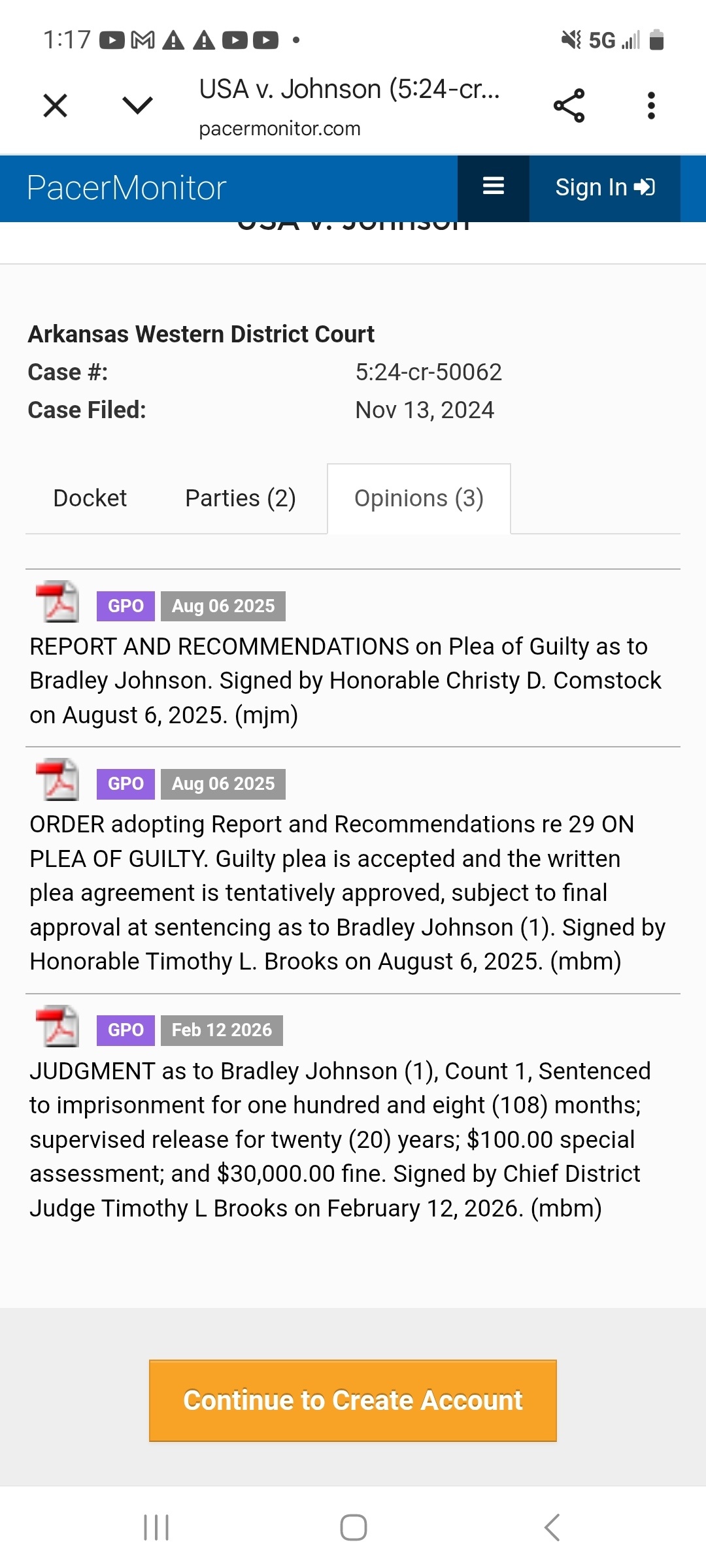Open PDF of Report and Recommendations opinion

[58, 602]
